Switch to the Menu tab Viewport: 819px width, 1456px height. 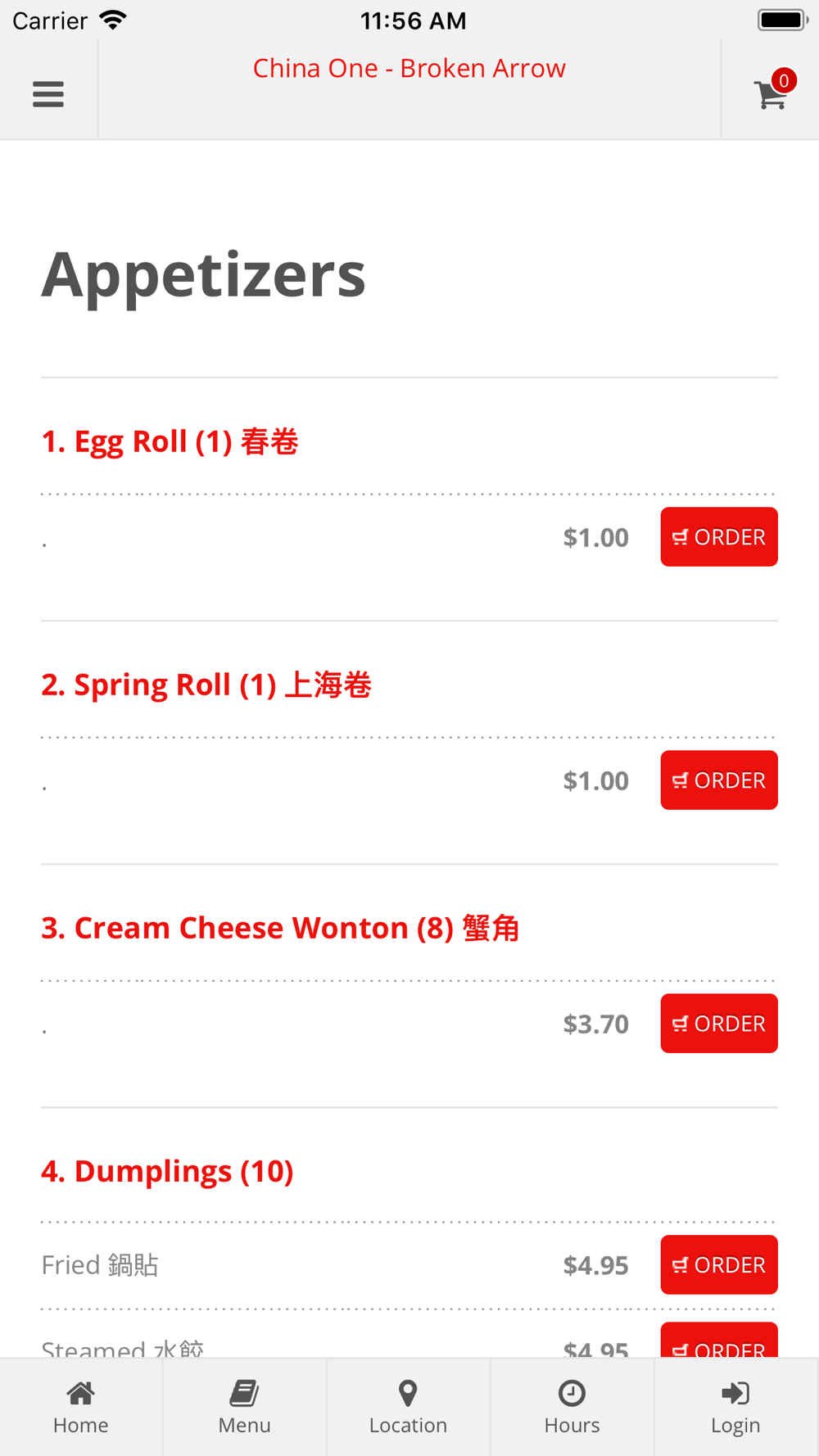pyautogui.click(x=244, y=1407)
